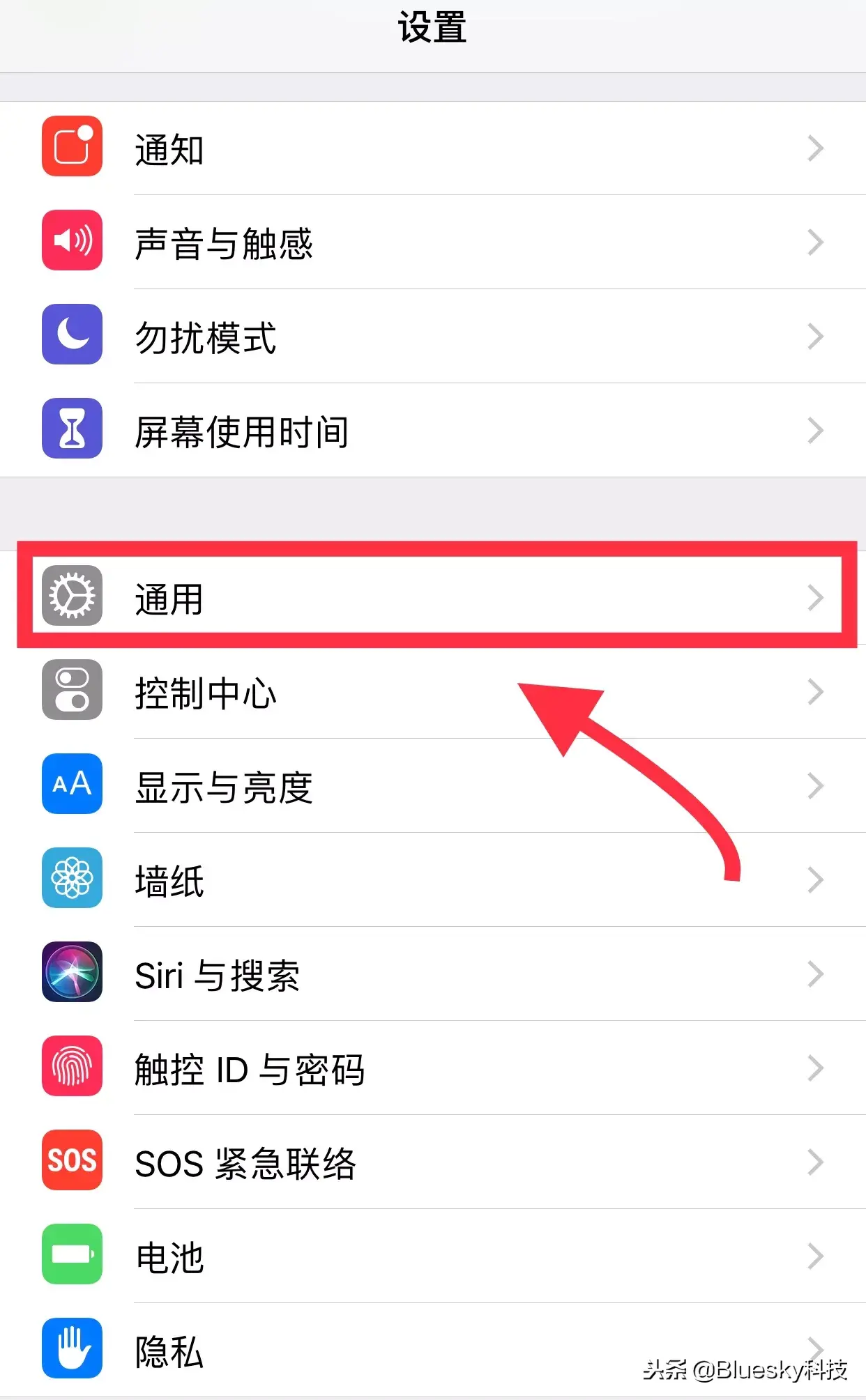Screen dimensions: 866x1400
Task: Open 触控 ID 与密码 settings
Action: (x=433, y=1068)
